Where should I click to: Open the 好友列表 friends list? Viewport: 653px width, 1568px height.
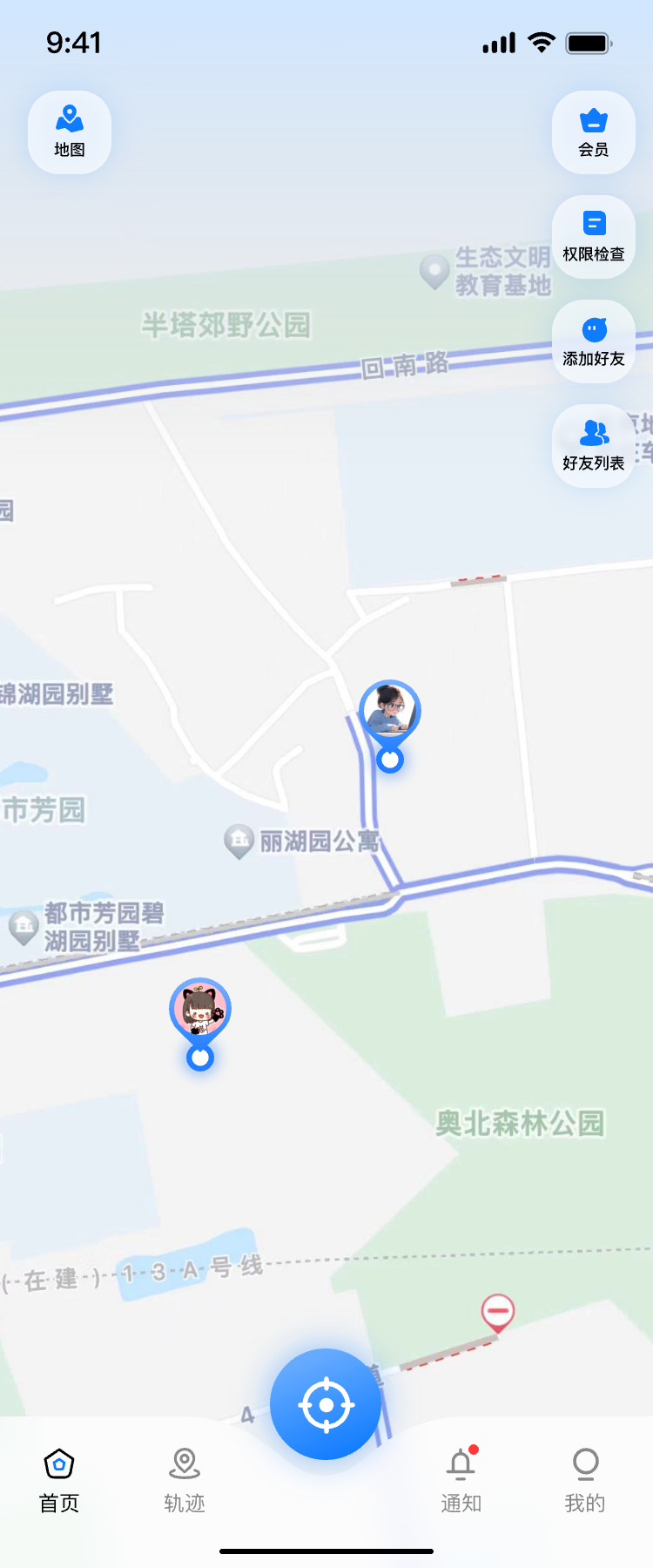[x=594, y=446]
